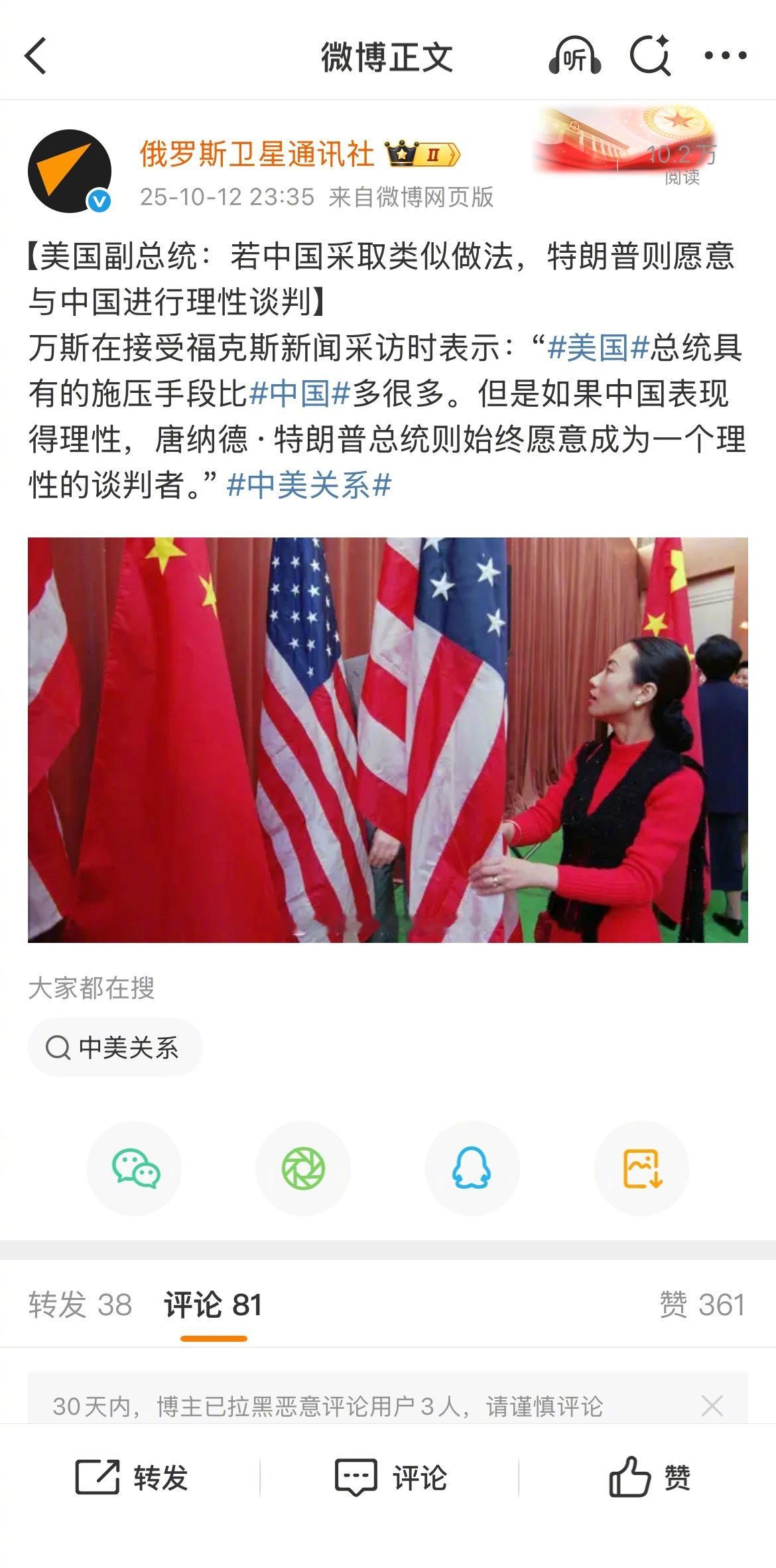The width and height of the screenshot is (776, 1568).
Task: Switch to the 评论 81 tab
Action: [213, 1305]
